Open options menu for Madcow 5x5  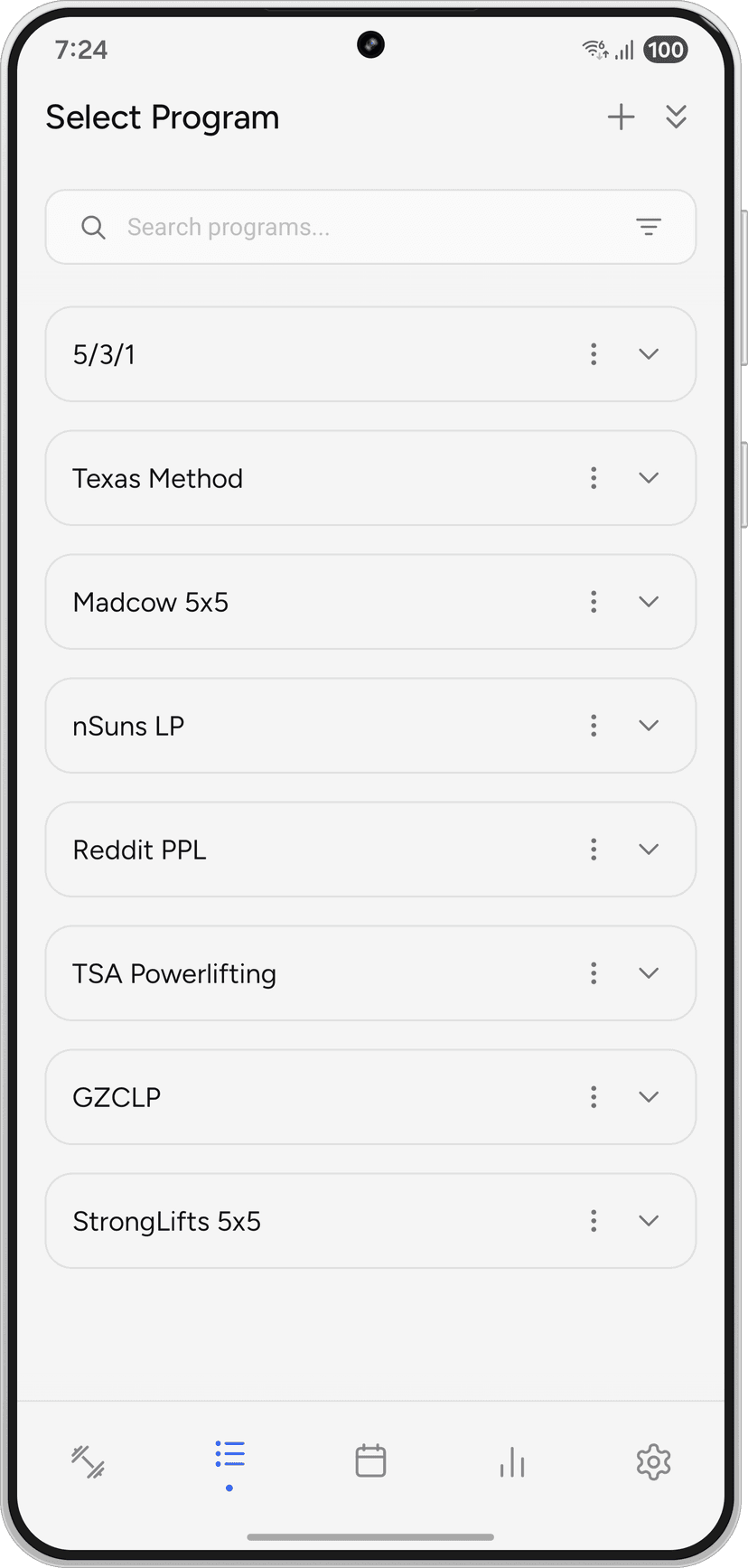594,602
